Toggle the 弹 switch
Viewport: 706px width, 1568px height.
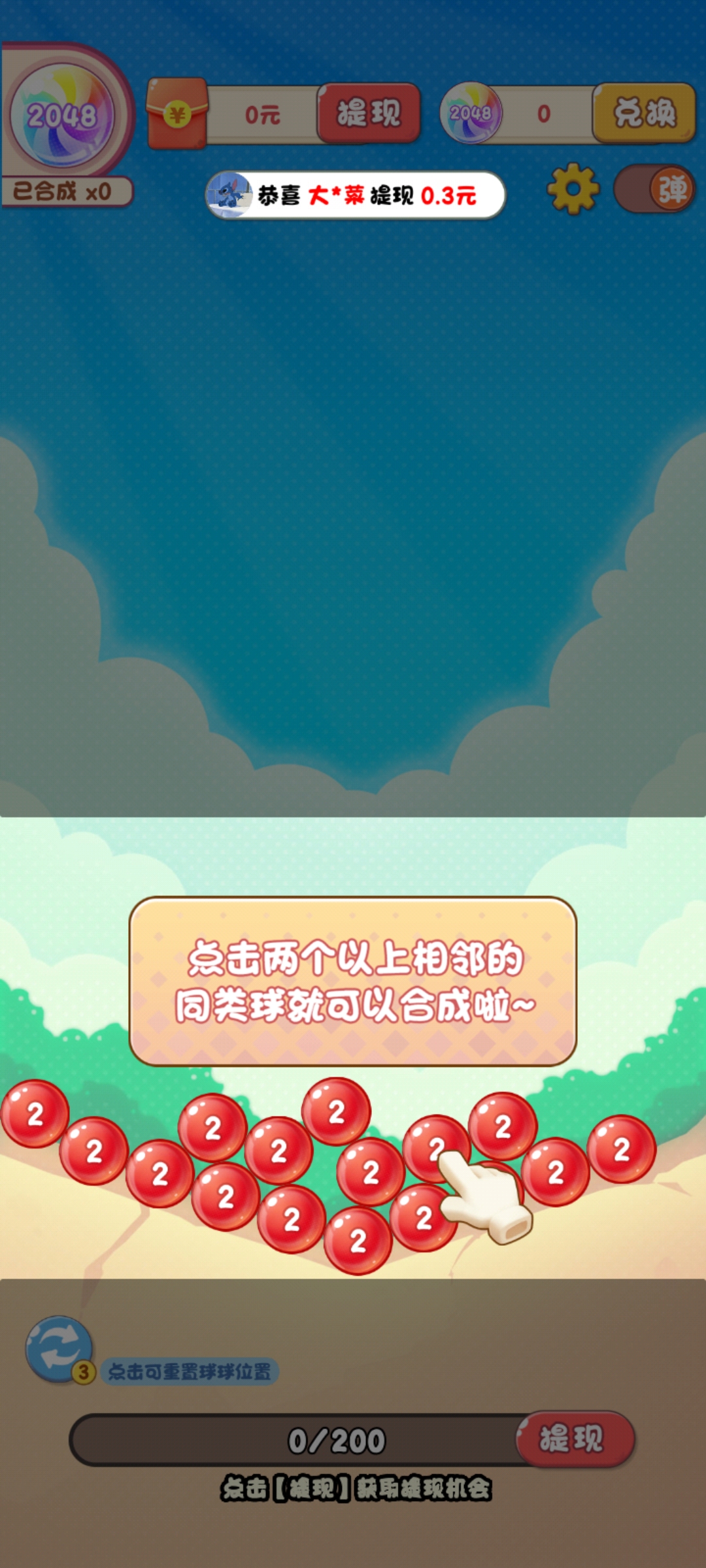(x=654, y=189)
